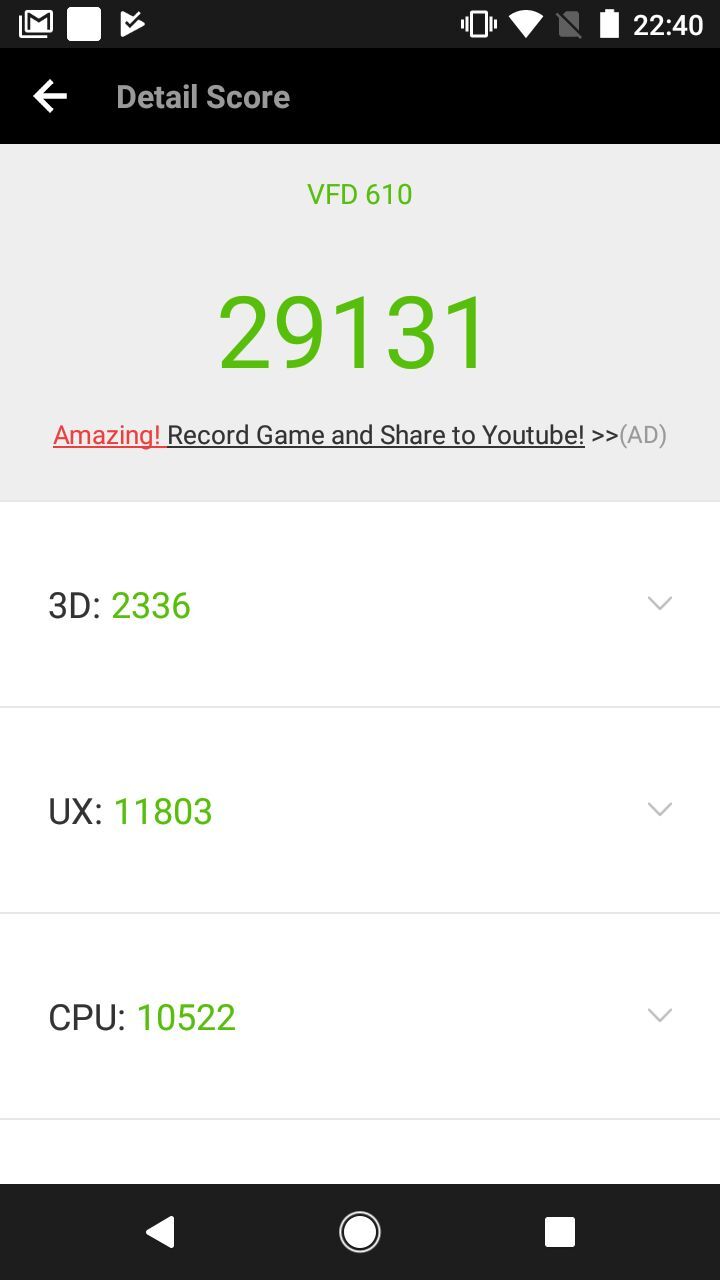The height and width of the screenshot is (1280, 720).
Task: Go back from Detail Score
Action: coord(49,96)
